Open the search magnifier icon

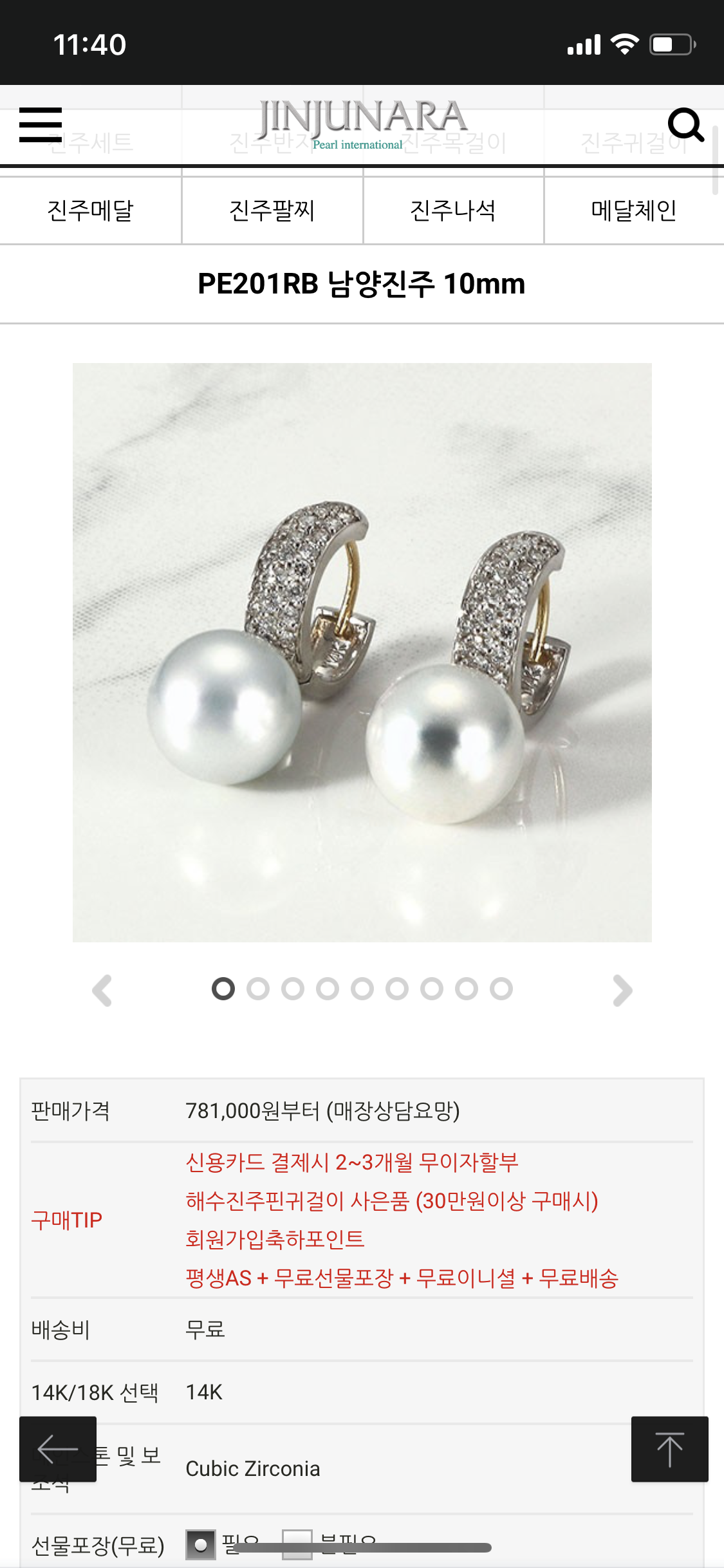pos(685,124)
